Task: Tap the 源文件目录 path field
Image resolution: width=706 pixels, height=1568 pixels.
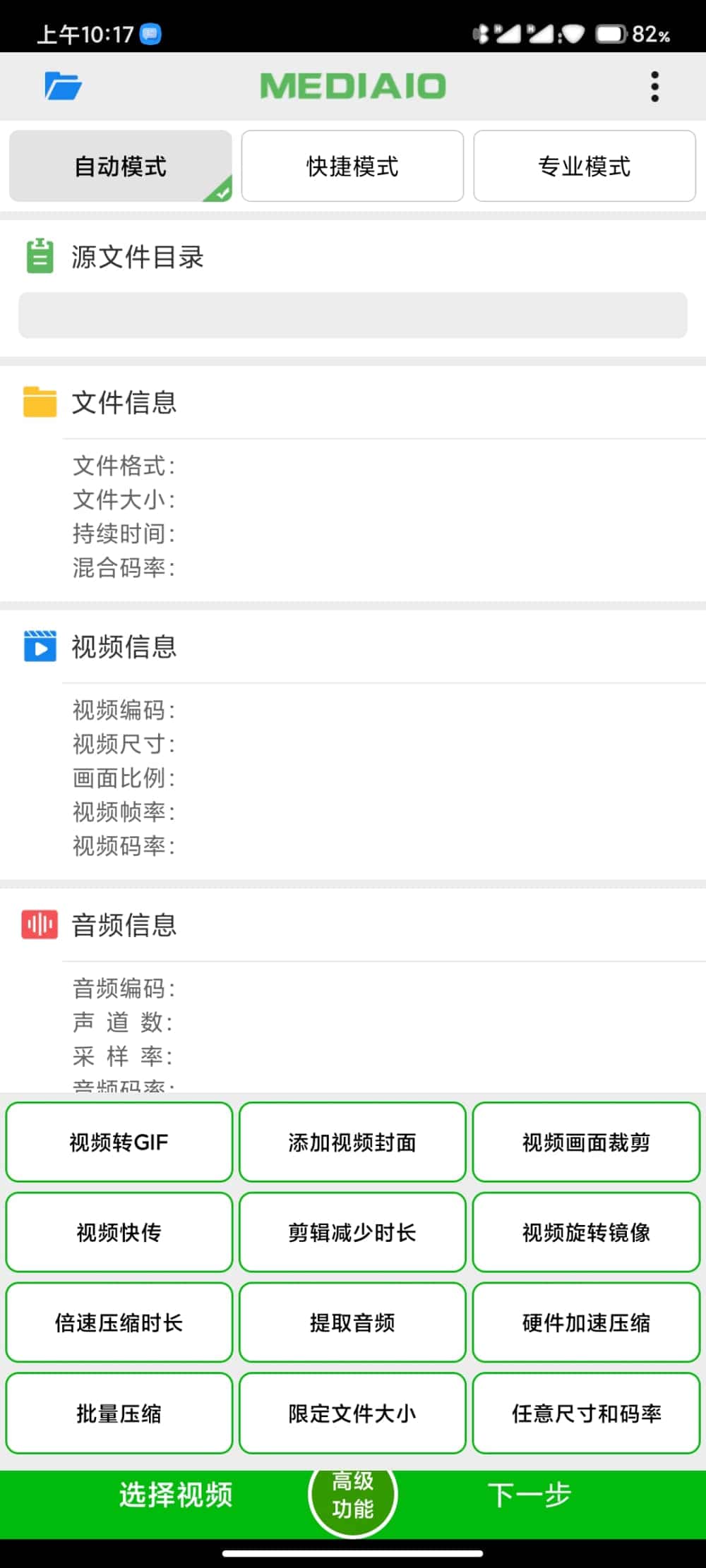Action: tap(352, 315)
